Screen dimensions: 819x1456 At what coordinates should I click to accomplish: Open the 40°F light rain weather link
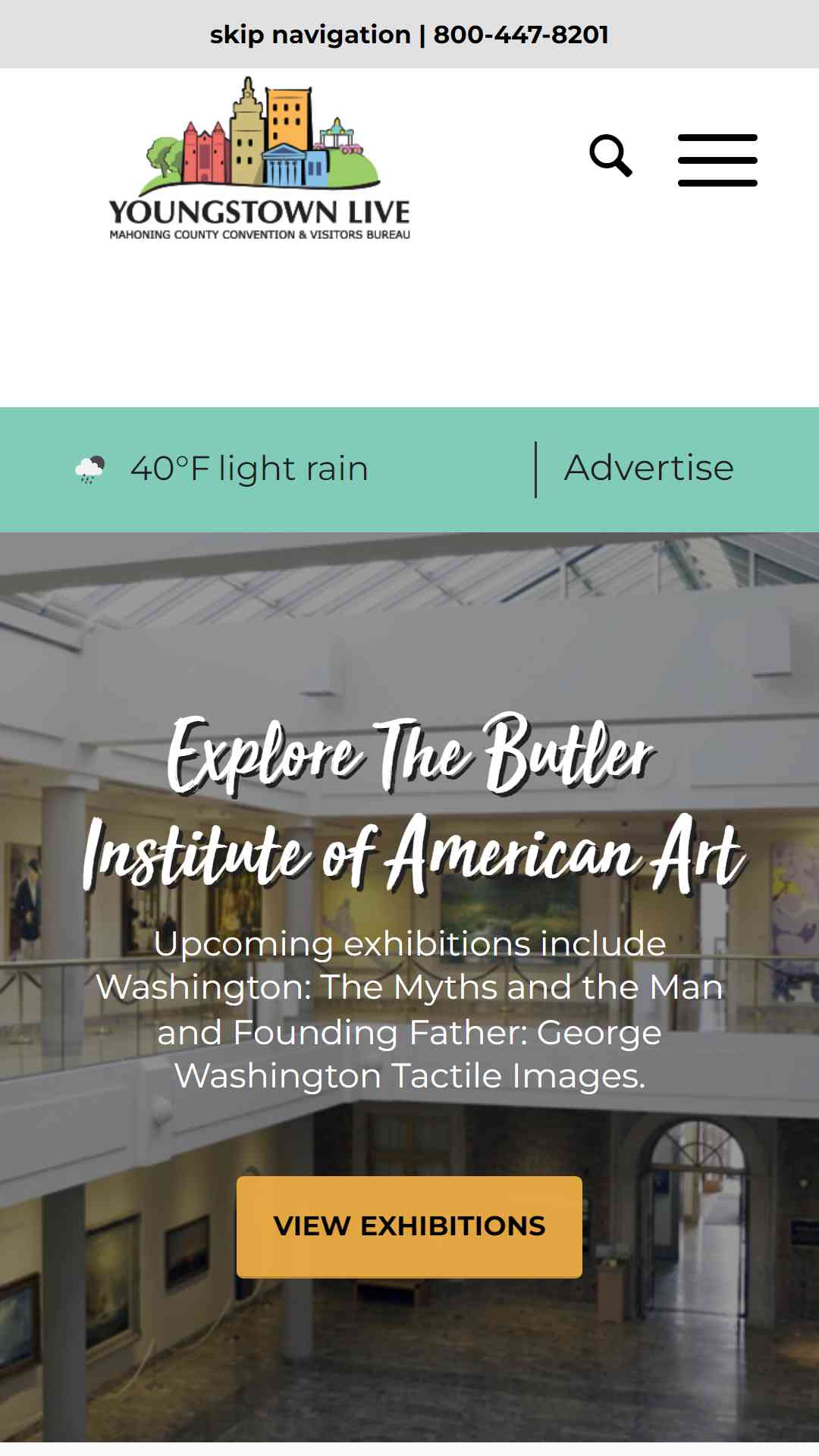(249, 469)
